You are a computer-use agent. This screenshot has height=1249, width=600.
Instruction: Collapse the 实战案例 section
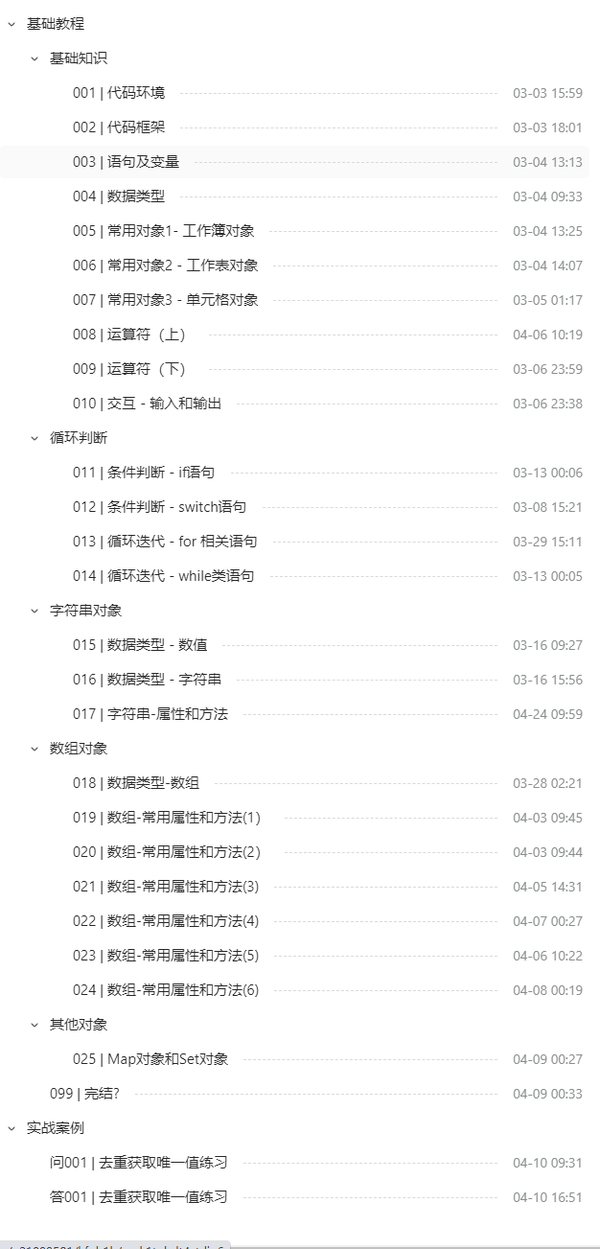11,1128
